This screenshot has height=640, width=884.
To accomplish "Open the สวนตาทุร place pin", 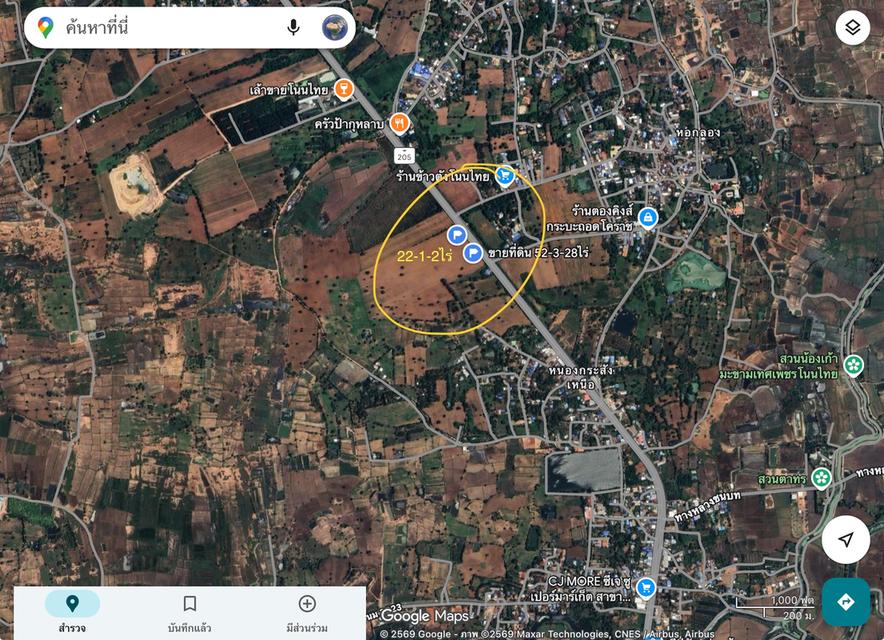I will click(821, 478).
